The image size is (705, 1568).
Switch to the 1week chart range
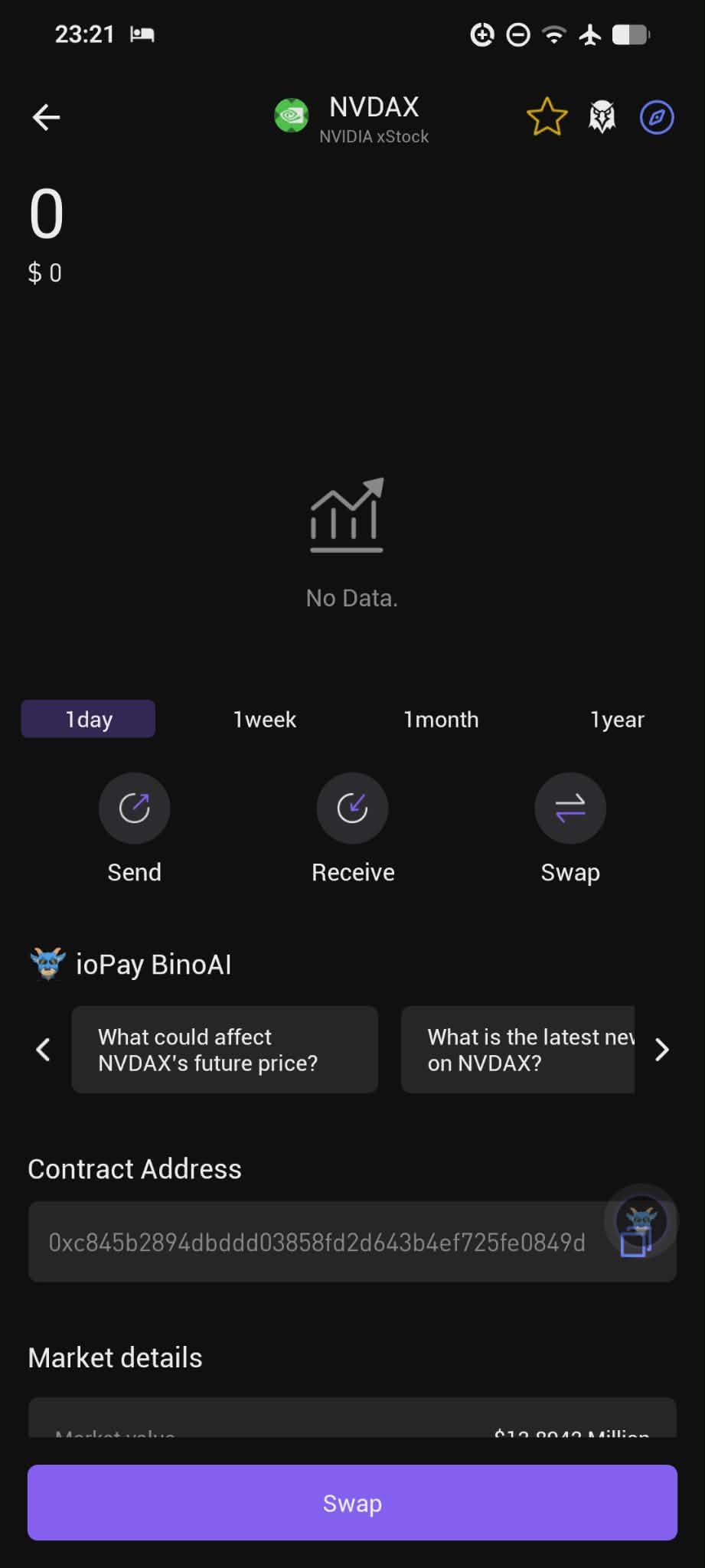click(264, 719)
